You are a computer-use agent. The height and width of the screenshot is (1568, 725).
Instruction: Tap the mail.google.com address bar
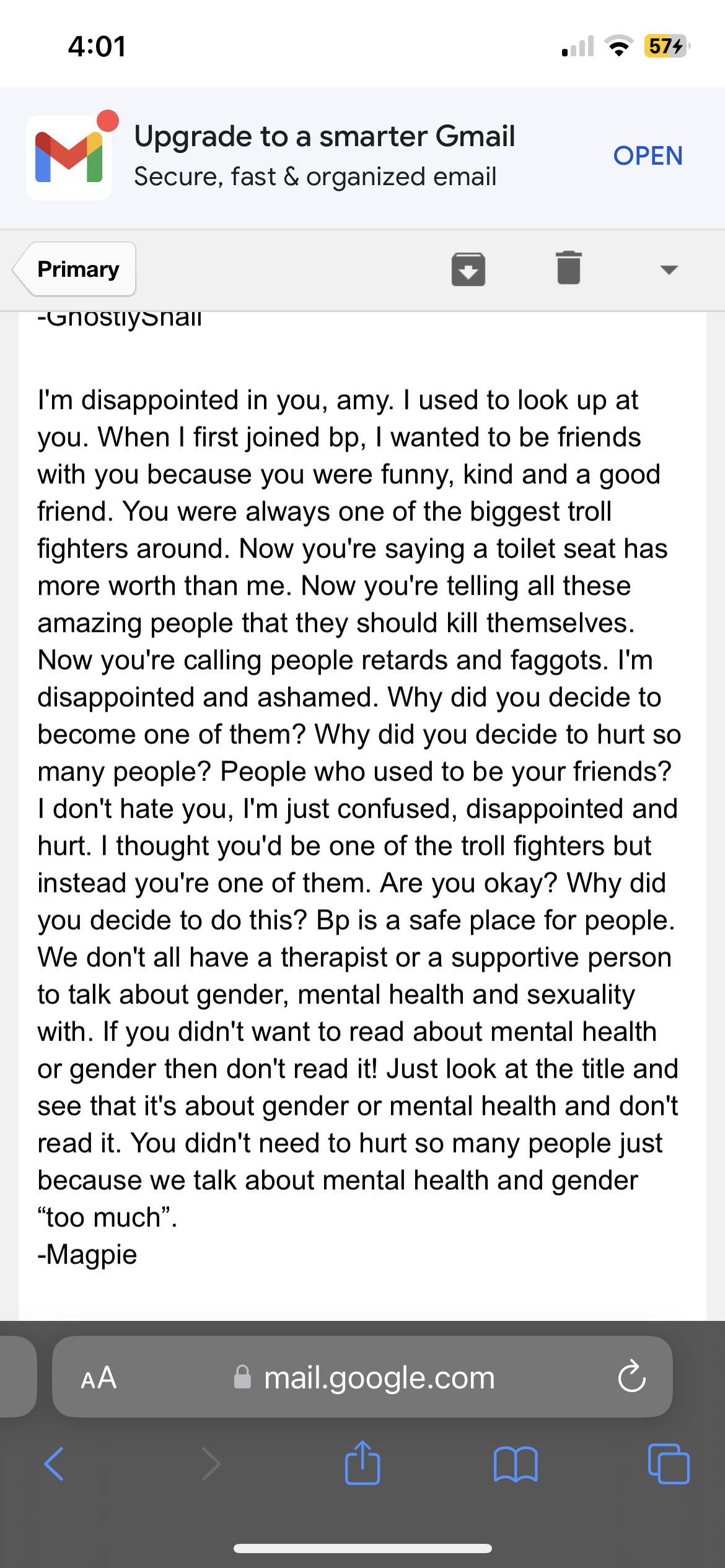point(363,1377)
